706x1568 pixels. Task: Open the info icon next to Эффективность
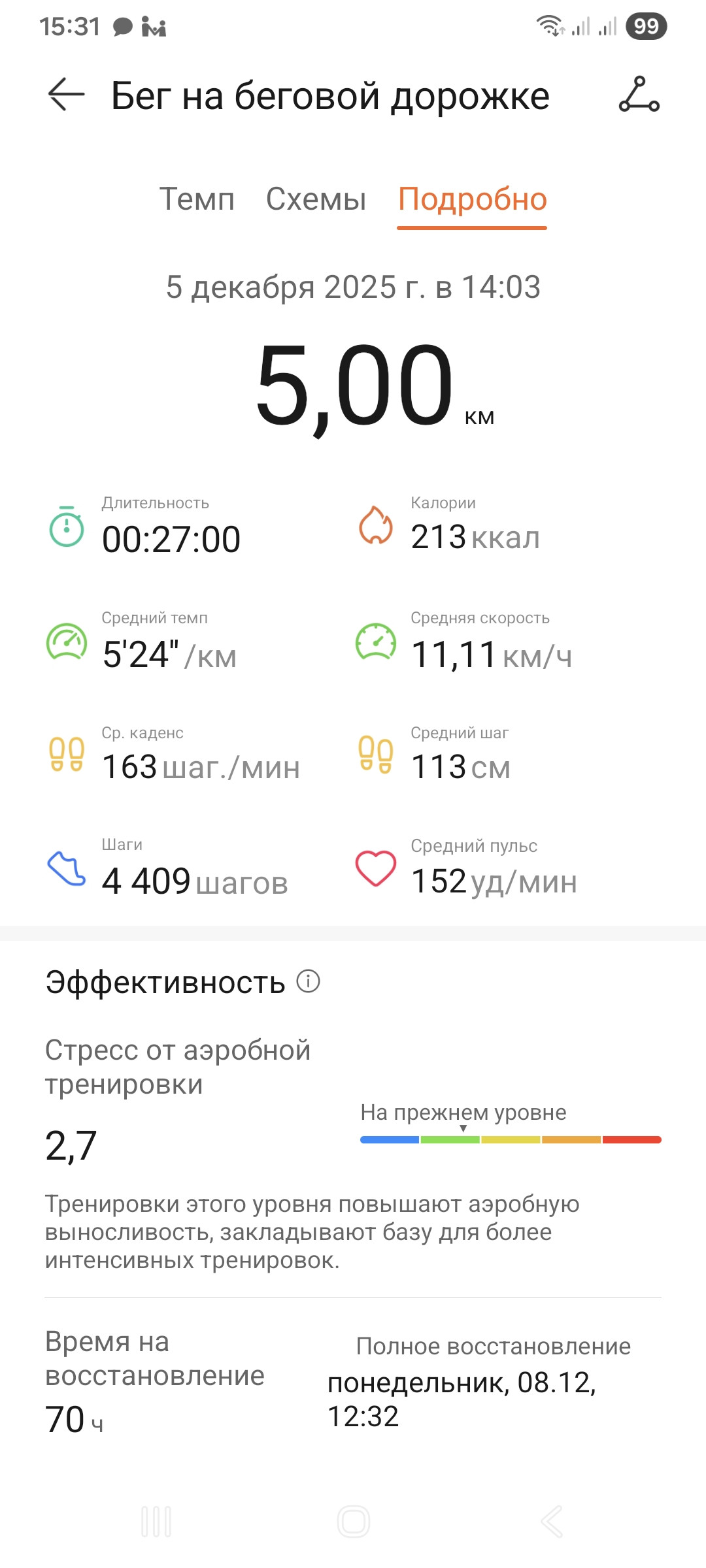click(308, 981)
